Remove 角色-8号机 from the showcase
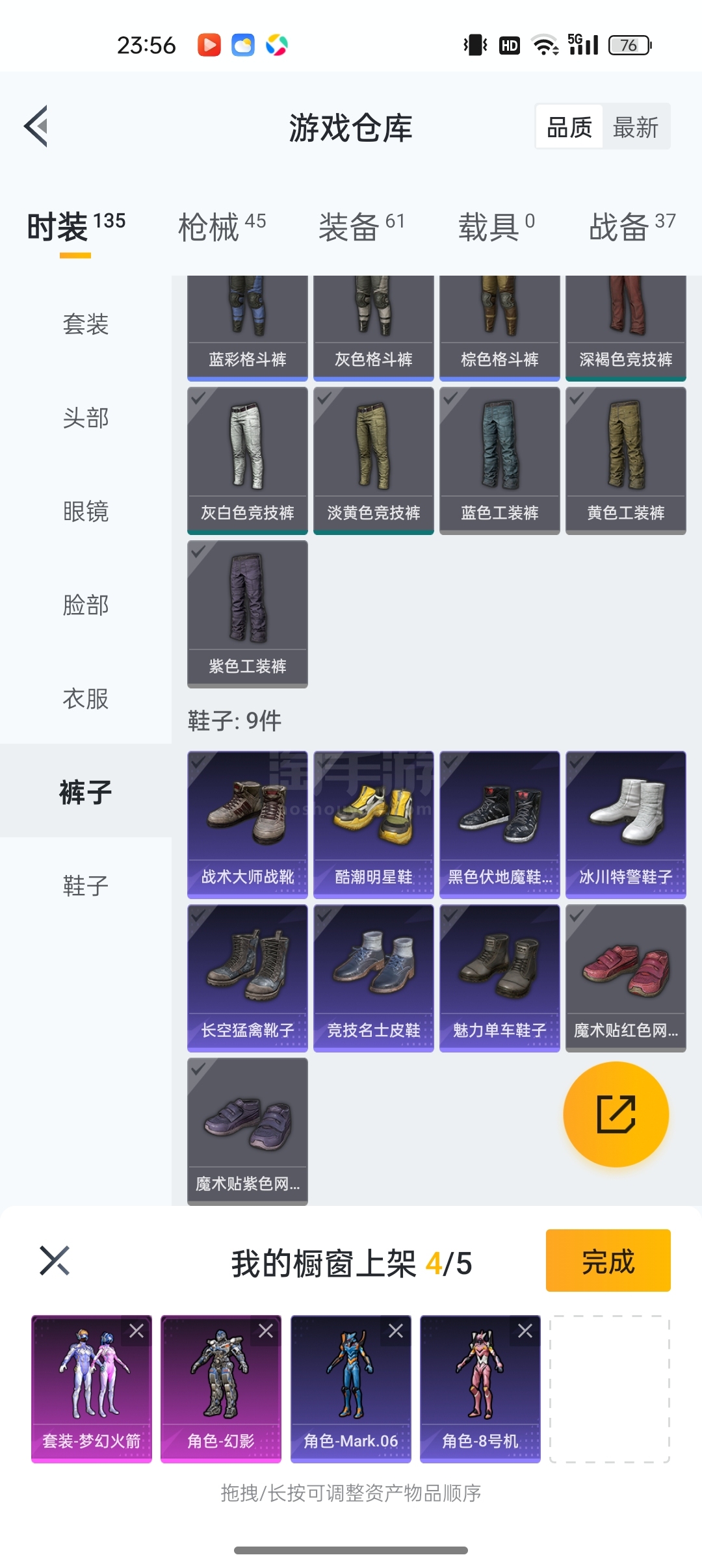This screenshot has height=1568, width=702. point(525,1331)
